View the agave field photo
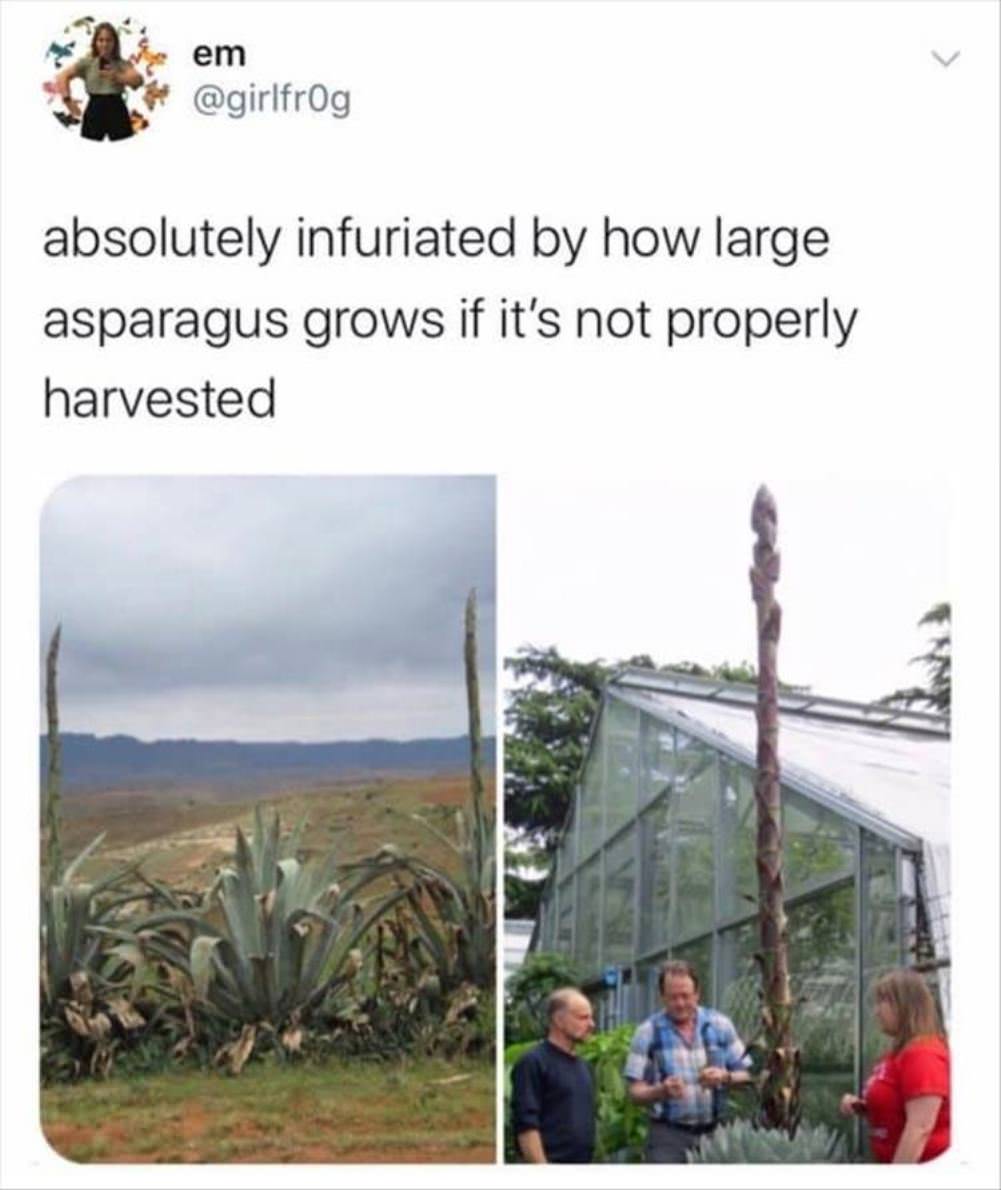1001x1190 pixels. pos(268,818)
